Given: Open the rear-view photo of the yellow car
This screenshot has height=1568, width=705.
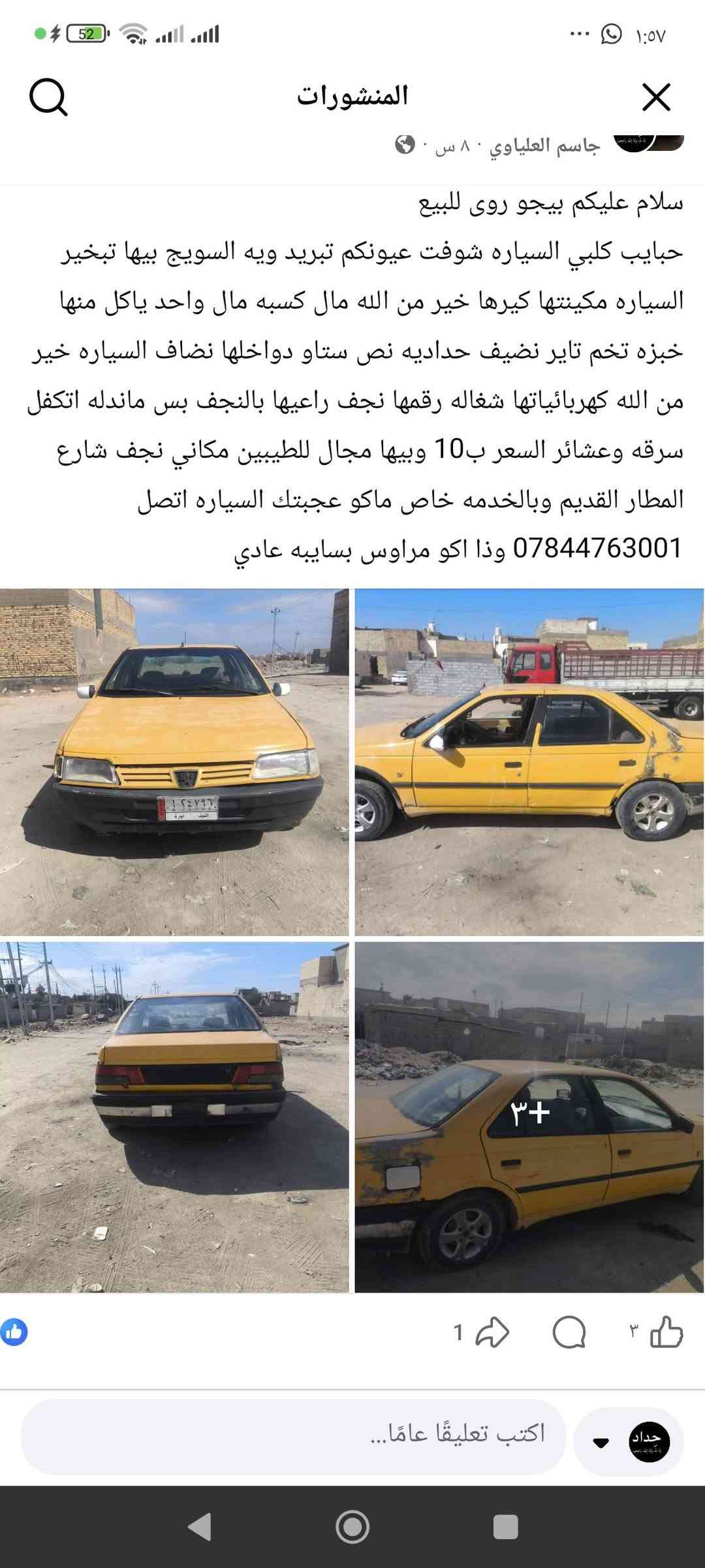Looking at the screenshot, I should (x=174, y=1116).
